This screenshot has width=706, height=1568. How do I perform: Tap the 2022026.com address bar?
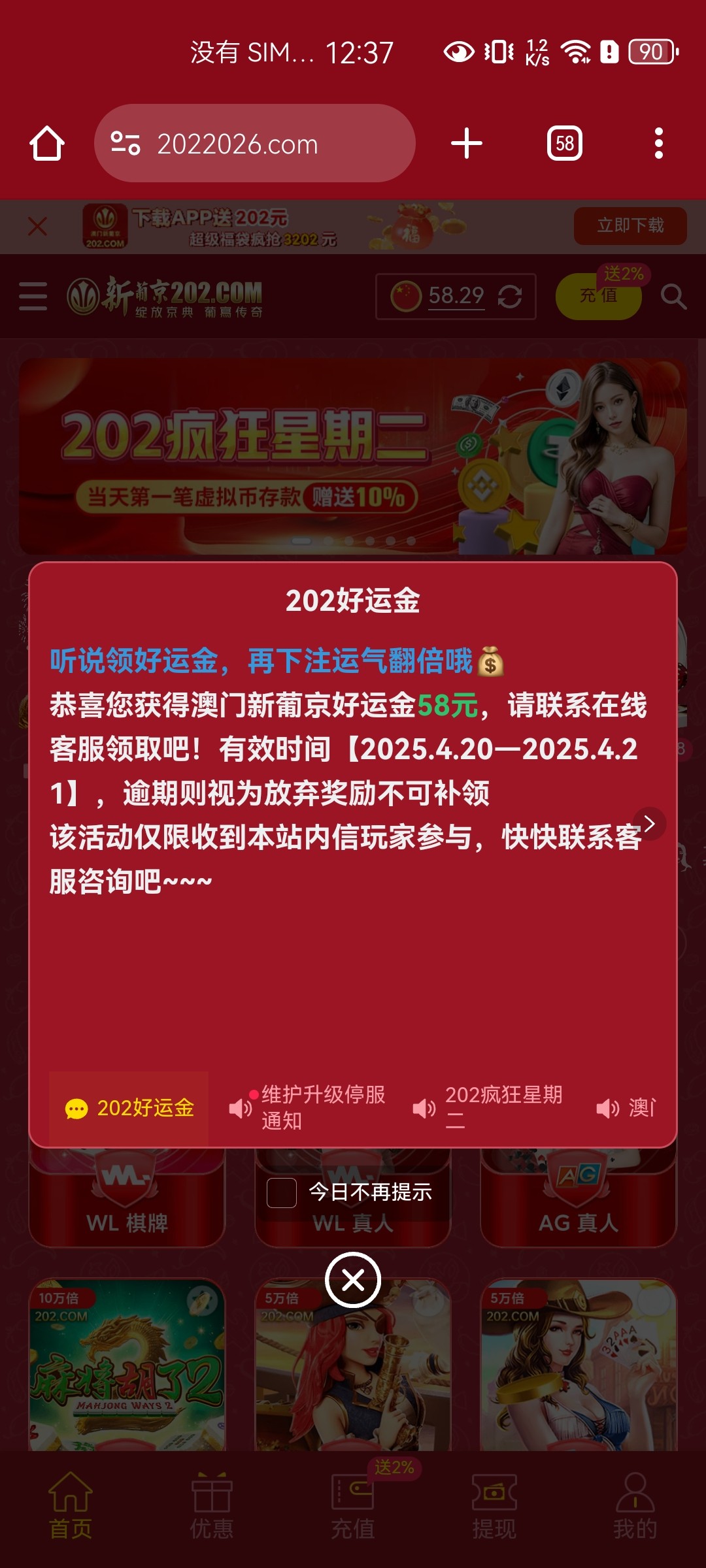pyautogui.click(x=255, y=143)
